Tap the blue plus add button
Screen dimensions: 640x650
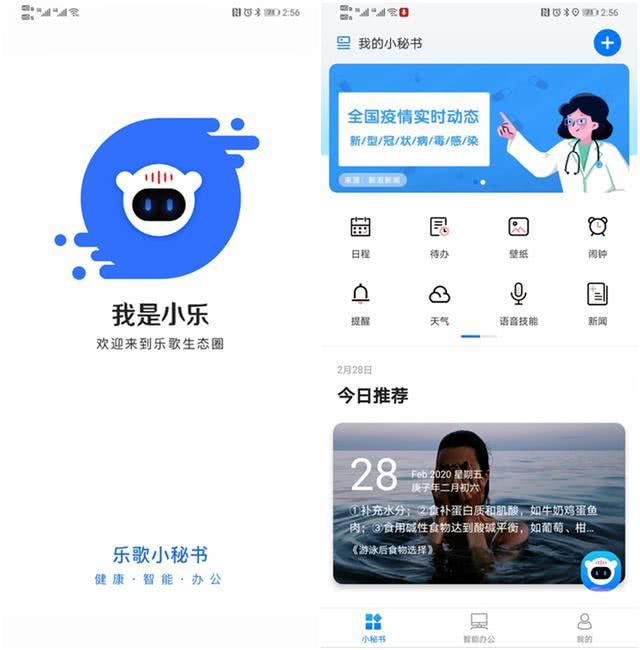coord(606,43)
